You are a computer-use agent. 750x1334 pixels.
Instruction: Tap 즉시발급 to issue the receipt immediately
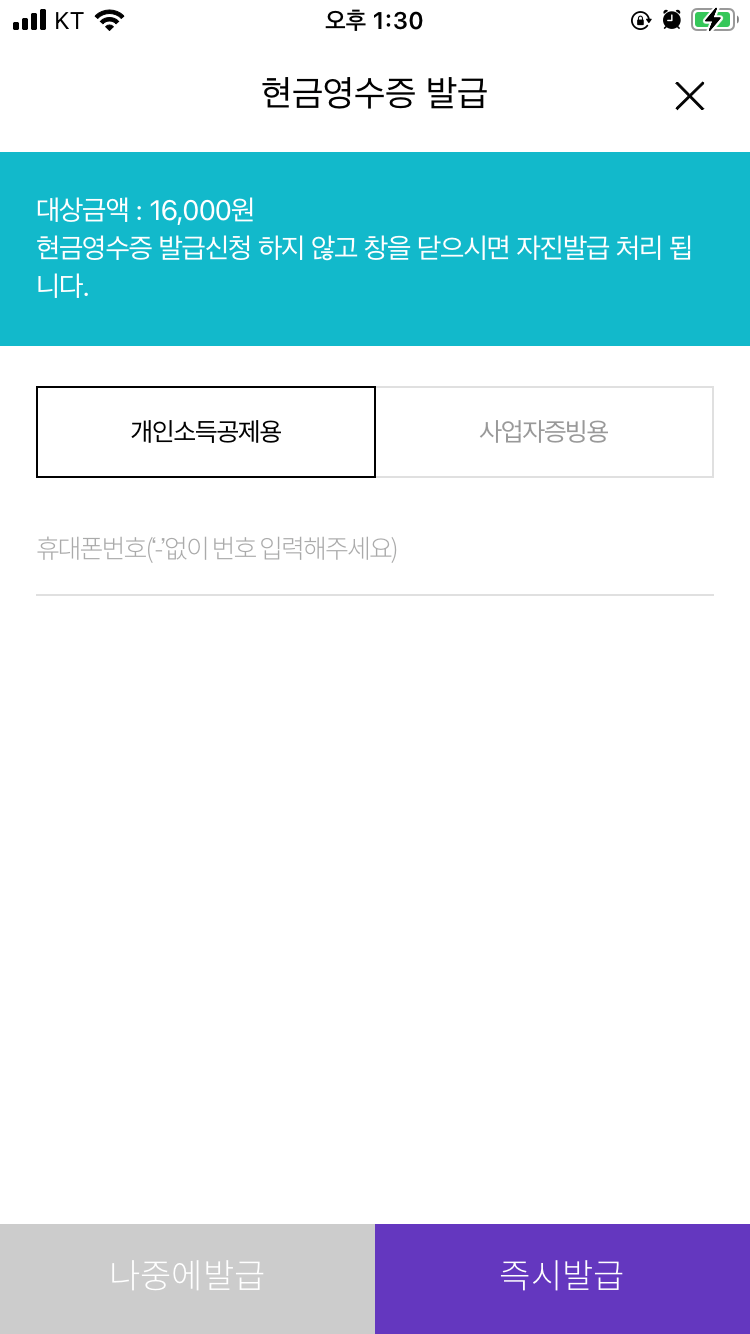[561, 1277]
